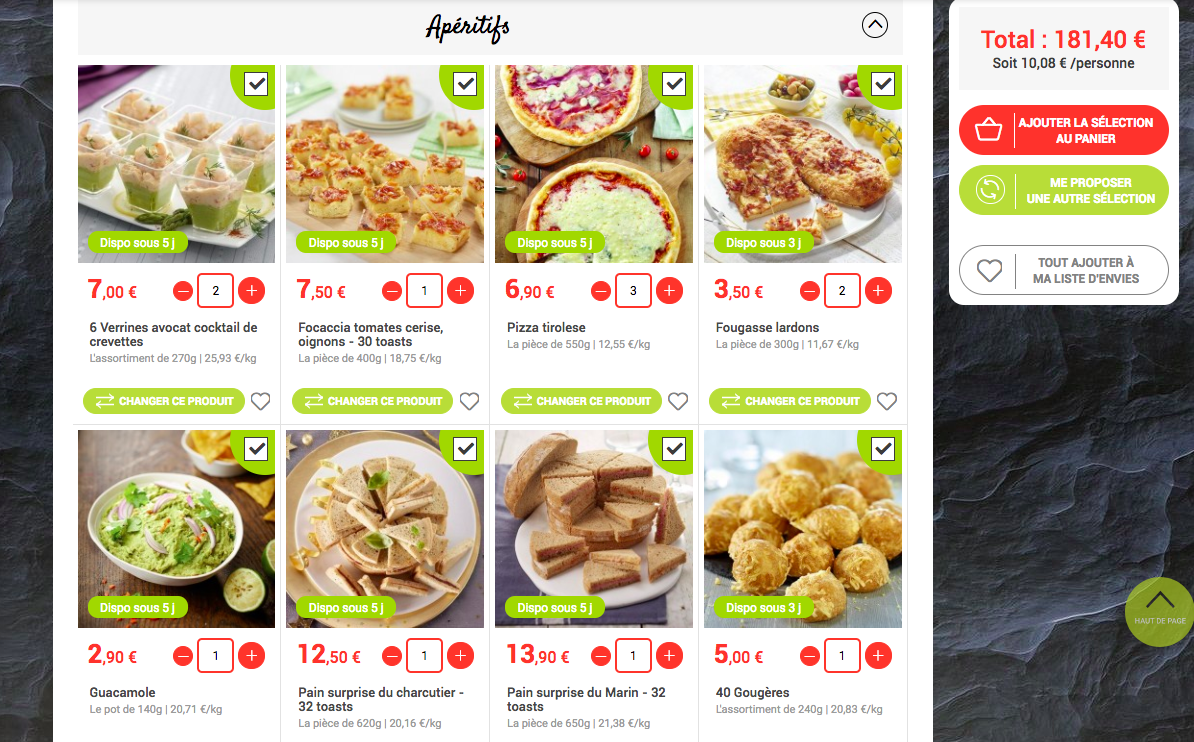1194x742 pixels.
Task: Tap Me proposer une autre sélection
Action: point(1063,190)
